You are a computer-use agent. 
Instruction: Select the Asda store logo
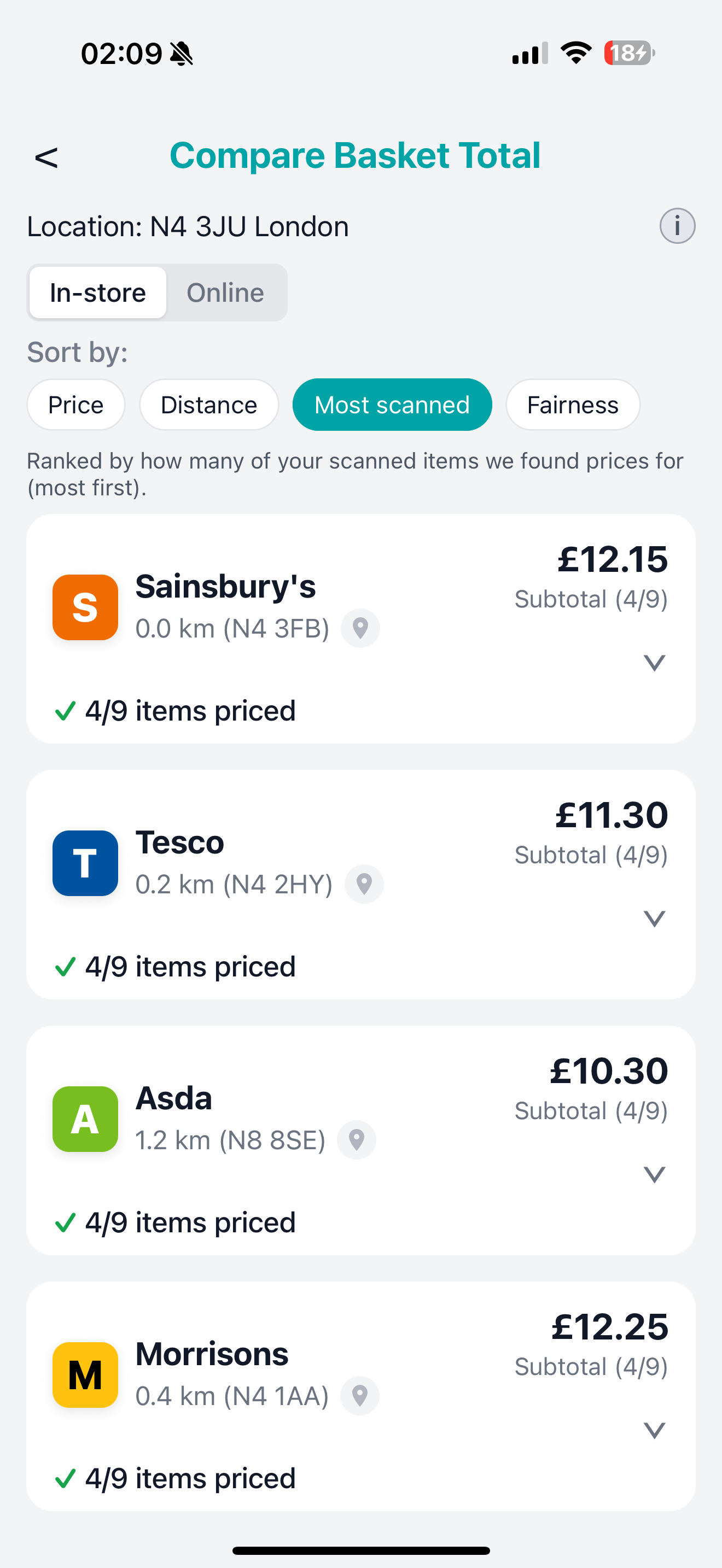pyautogui.click(x=85, y=1119)
